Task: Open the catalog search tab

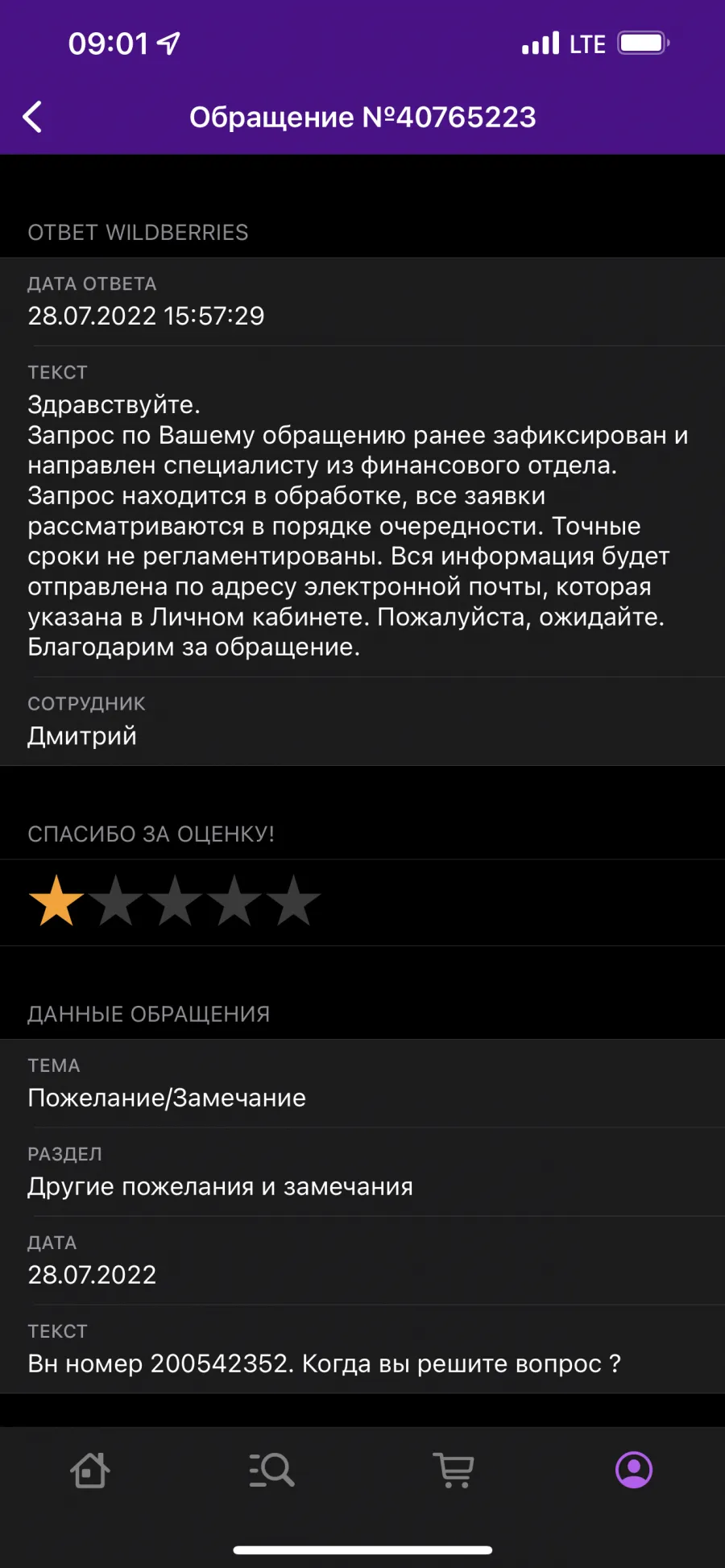Action: 271,1471
